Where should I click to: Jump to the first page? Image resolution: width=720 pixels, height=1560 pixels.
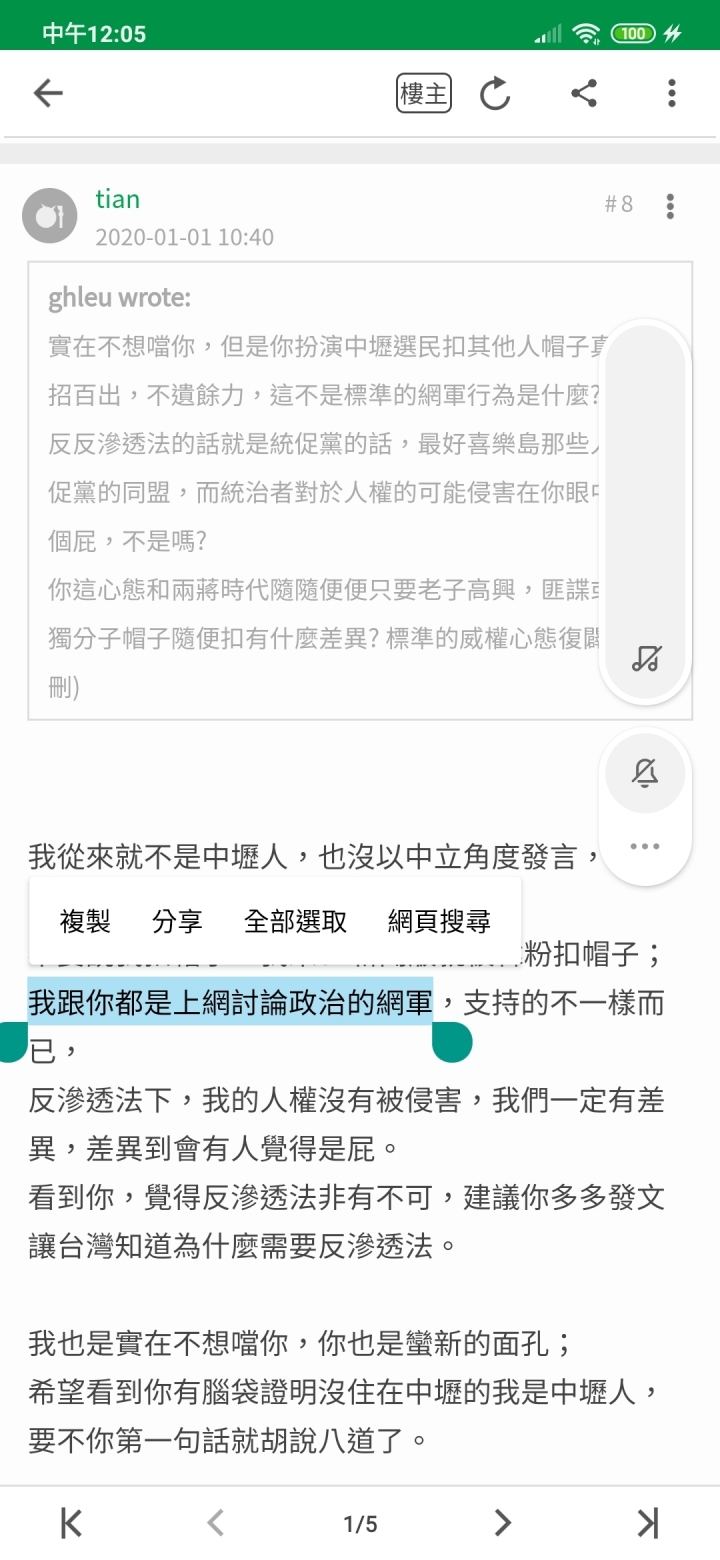[x=71, y=1523]
